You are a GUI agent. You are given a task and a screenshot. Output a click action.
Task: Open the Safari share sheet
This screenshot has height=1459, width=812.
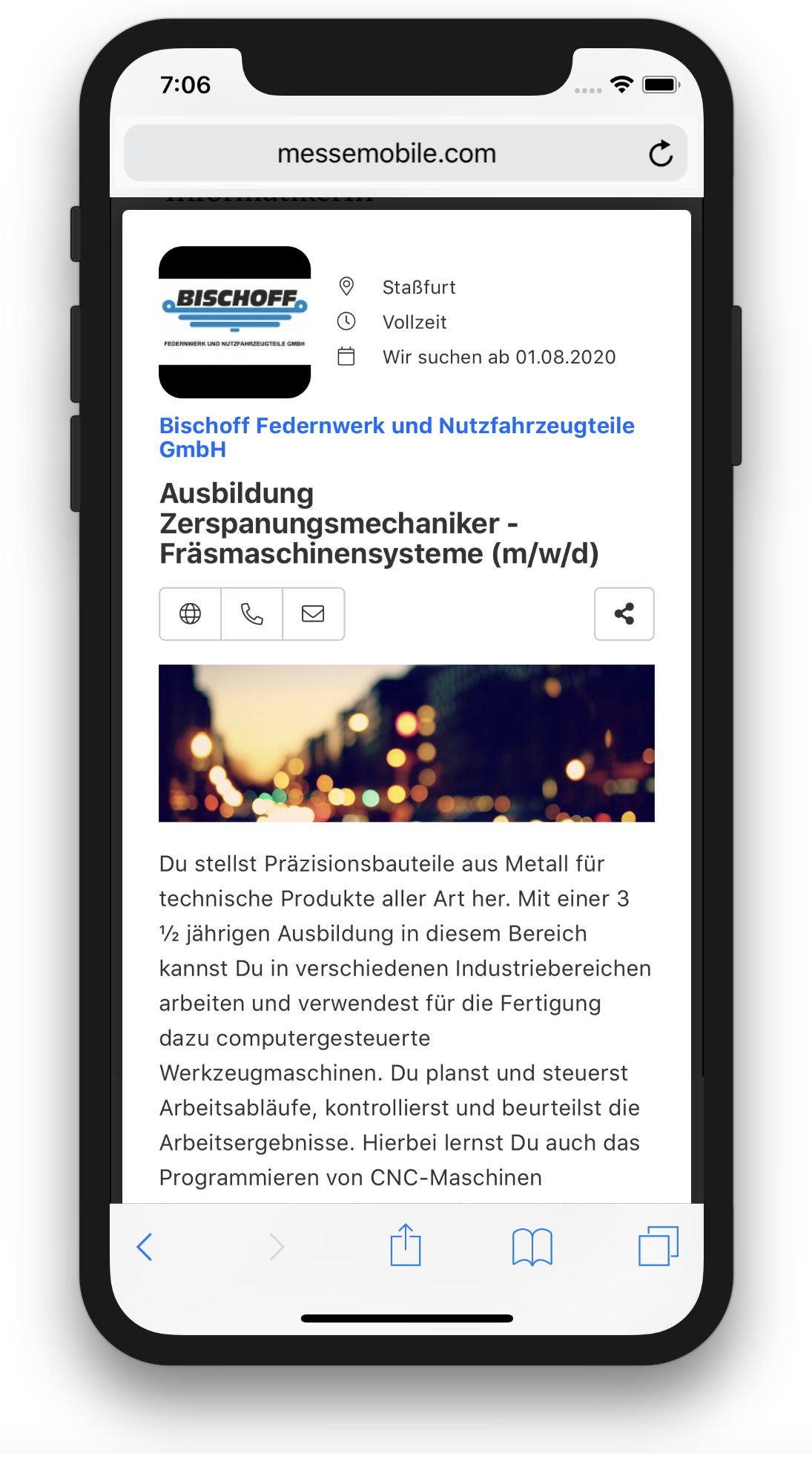(406, 1245)
